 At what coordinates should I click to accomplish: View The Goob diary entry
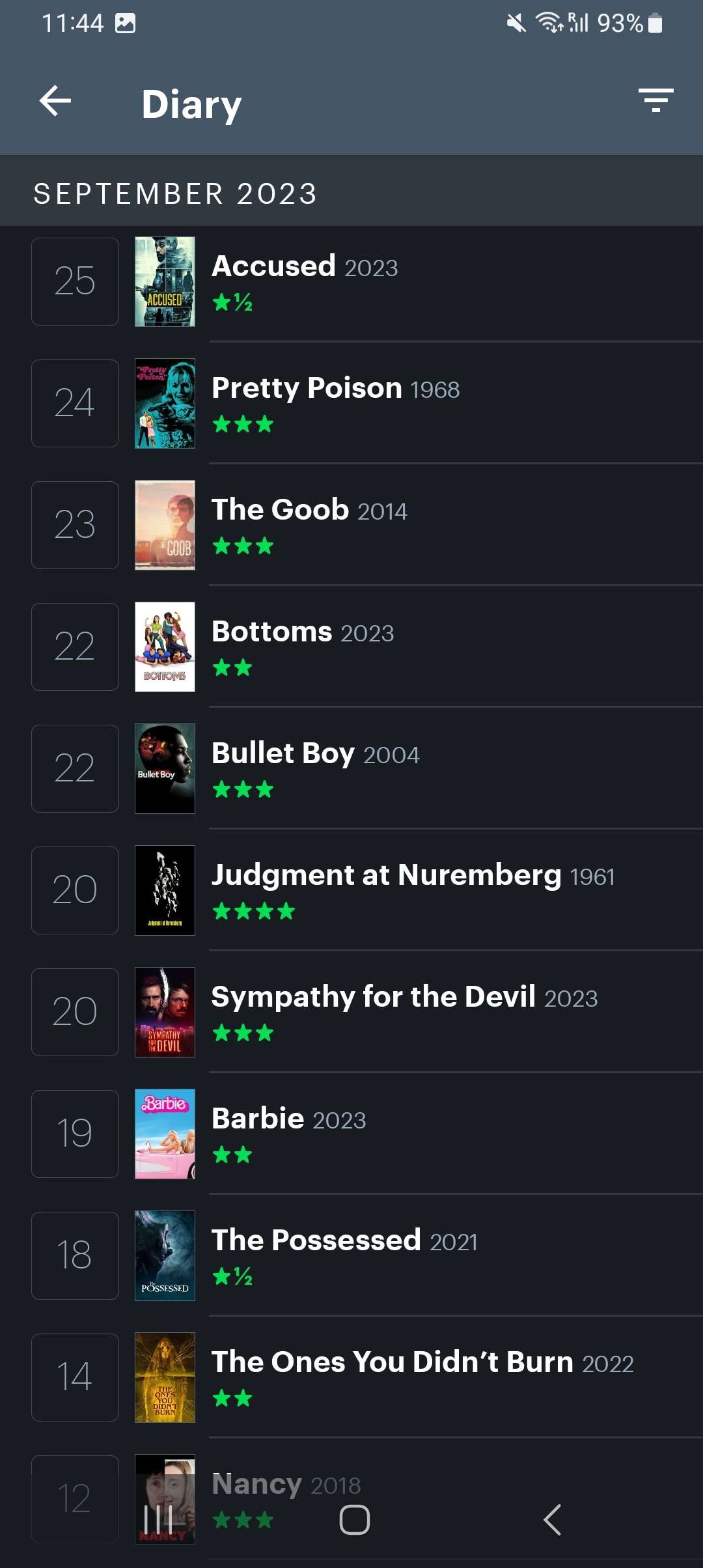click(351, 525)
